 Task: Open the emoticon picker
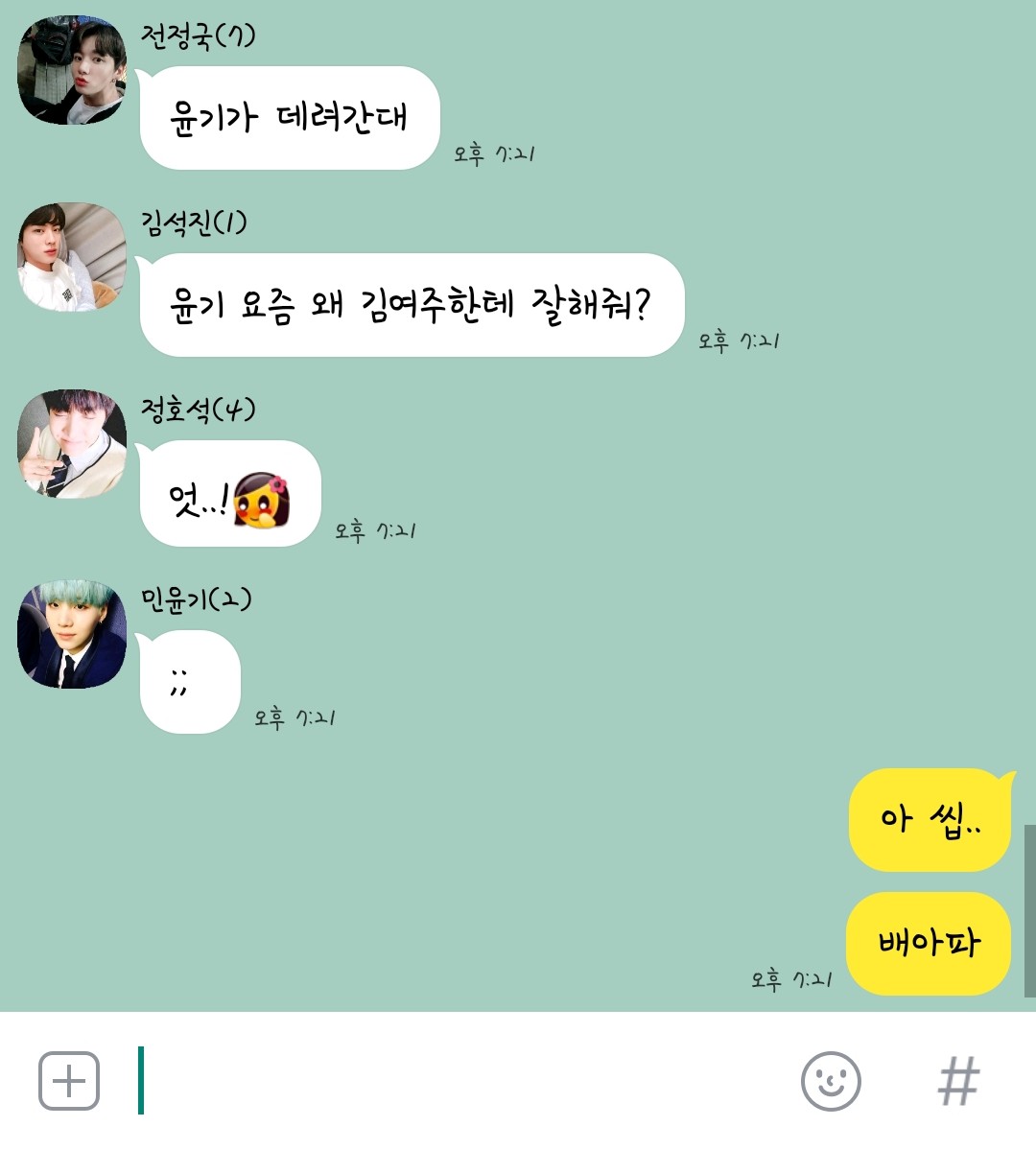(830, 1081)
